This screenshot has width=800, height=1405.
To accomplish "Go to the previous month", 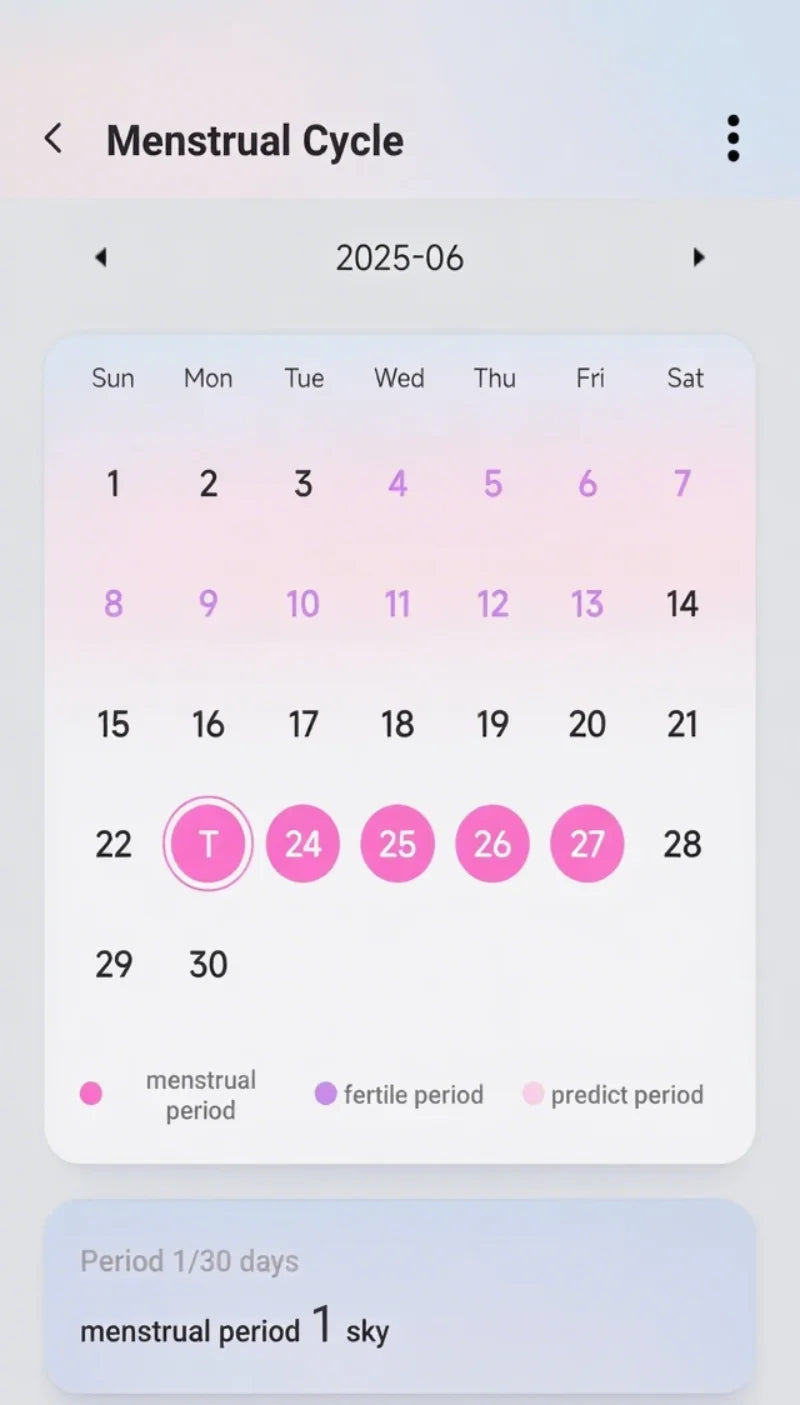I will pyautogui.click(x=100, y=258).
